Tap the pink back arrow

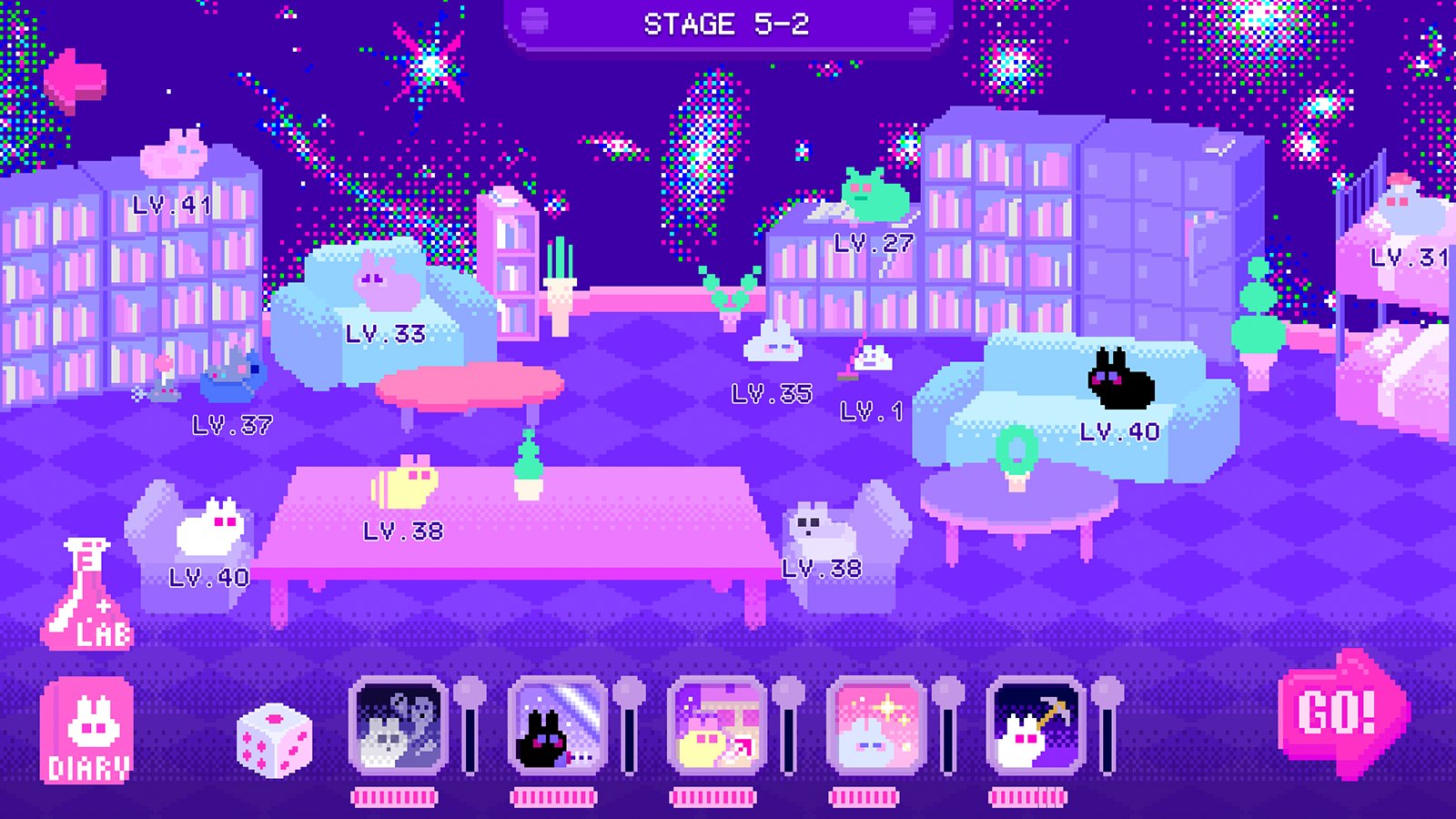75,80
